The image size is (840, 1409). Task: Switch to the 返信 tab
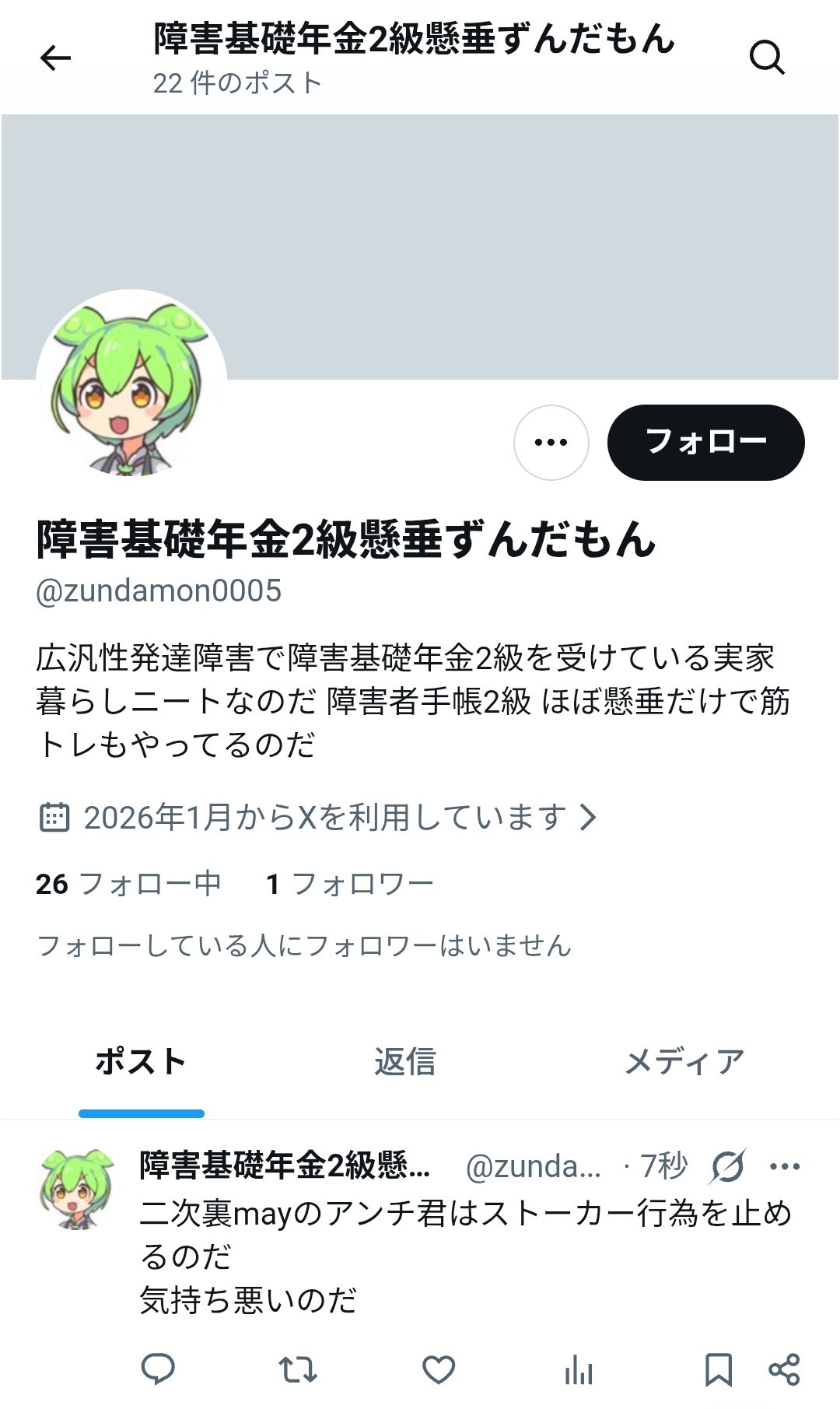pos(404,1062)
